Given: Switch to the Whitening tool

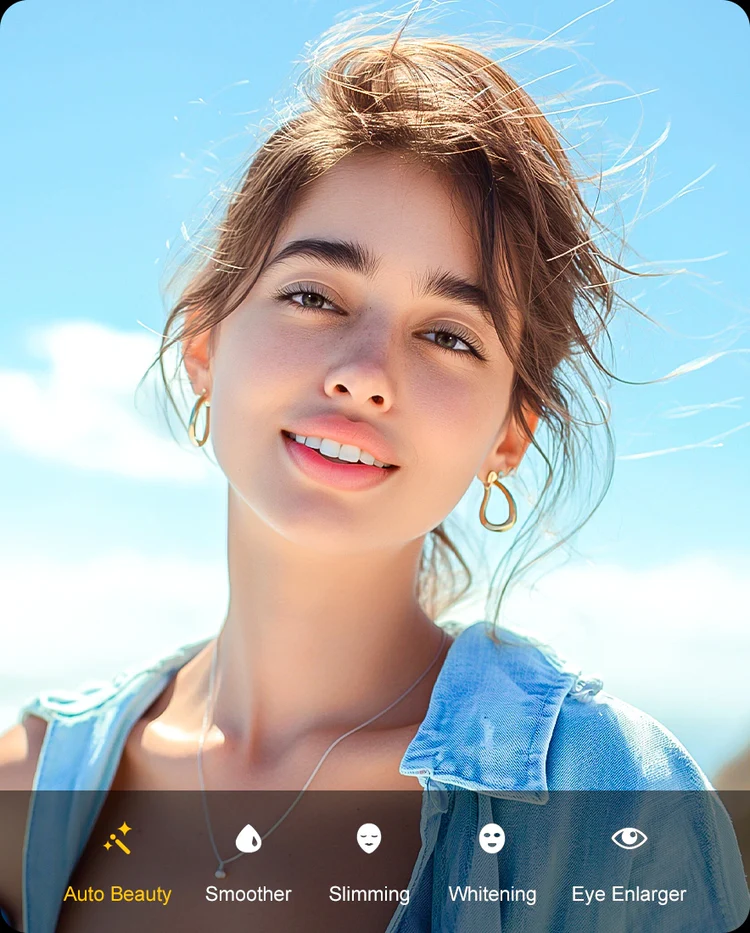Looking at the screenshot, I should coord(492,862).
